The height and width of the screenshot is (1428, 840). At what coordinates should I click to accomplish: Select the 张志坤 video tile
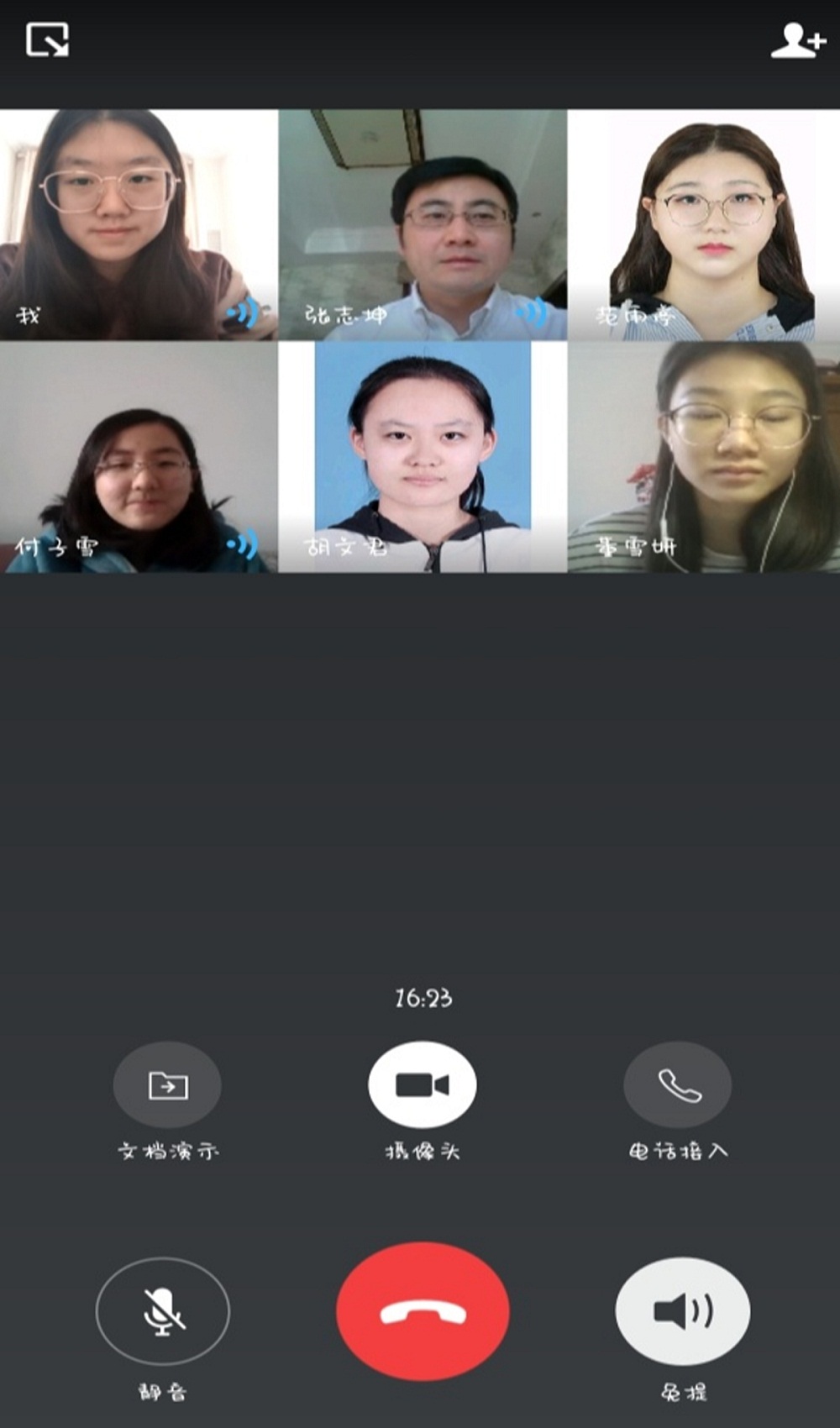[423, 225]
